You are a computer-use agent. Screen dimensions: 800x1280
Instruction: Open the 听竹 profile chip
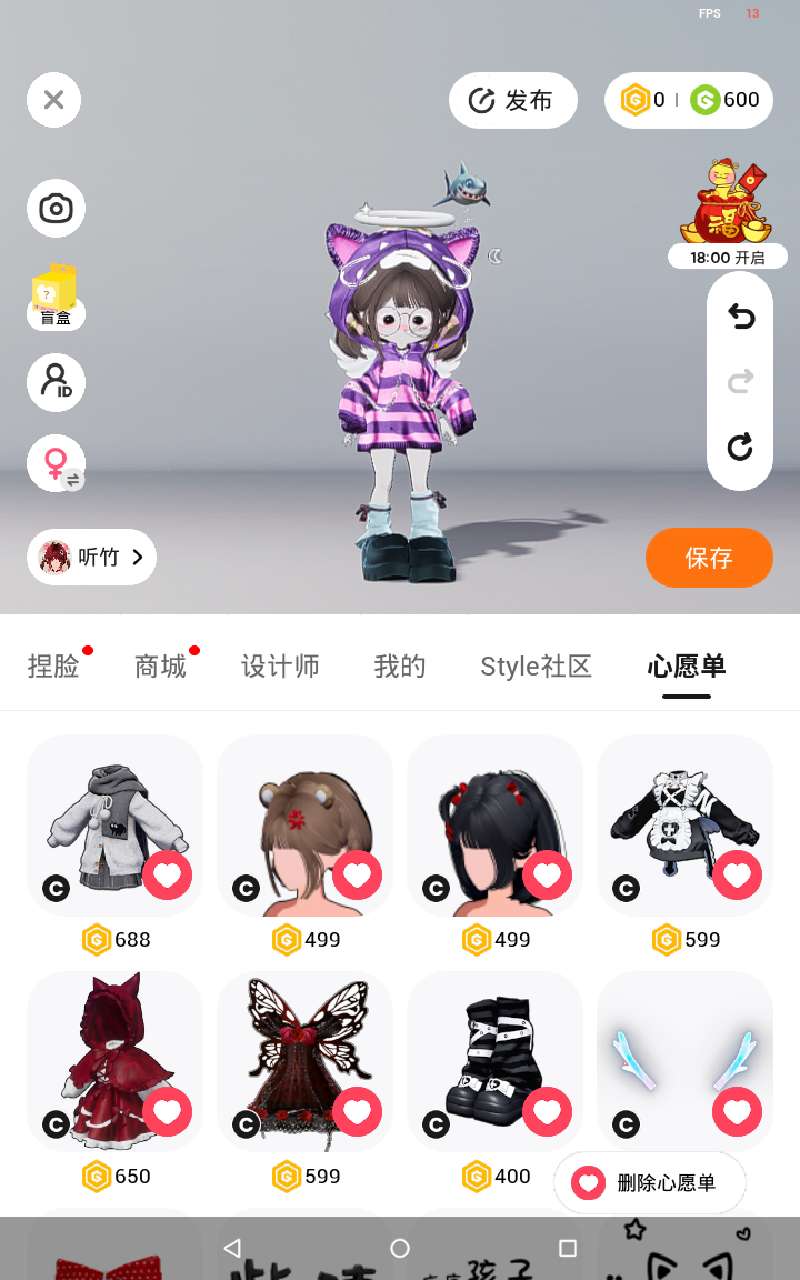click(x=92, y=557)
